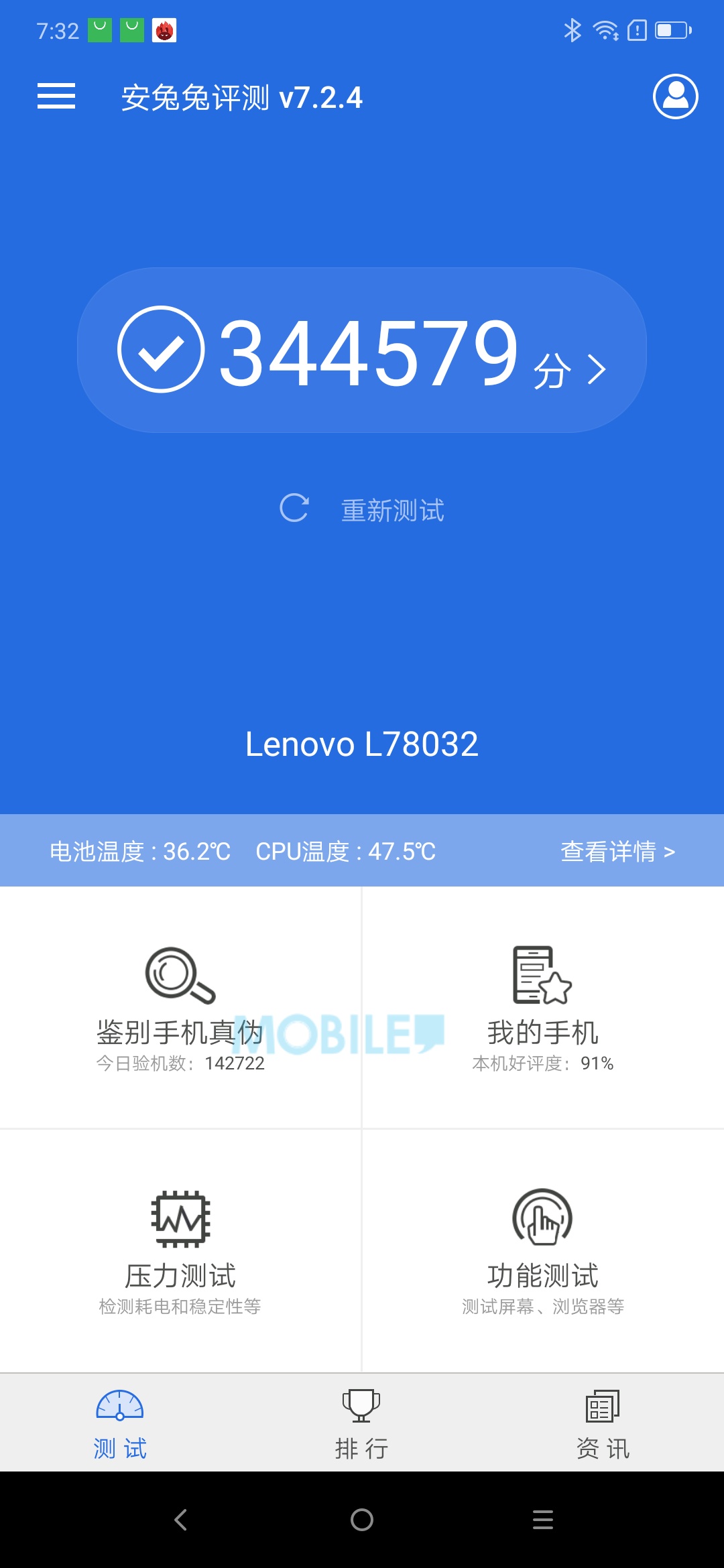724x1568 pixels.
Task: Open 查看详情 temperature details
Action: click(617, 852)
